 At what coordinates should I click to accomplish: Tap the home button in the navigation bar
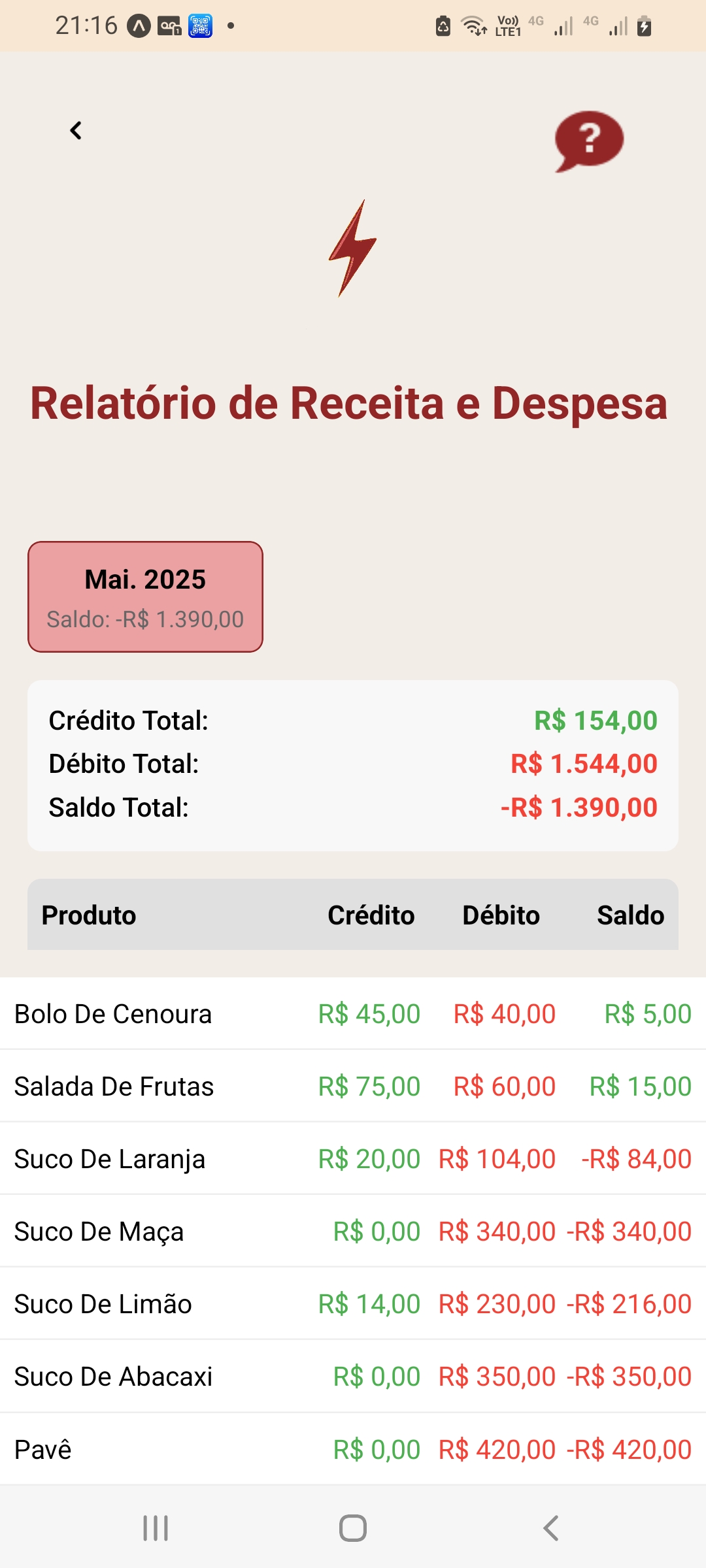pyautogui.click(x=352, y=1527)
